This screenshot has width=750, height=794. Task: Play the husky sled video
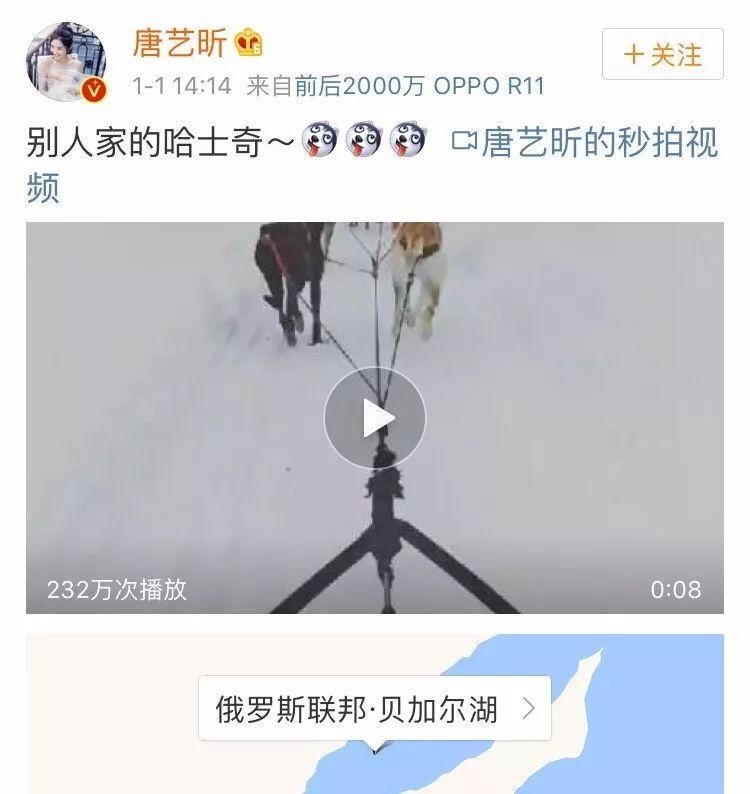click(375, 418)
